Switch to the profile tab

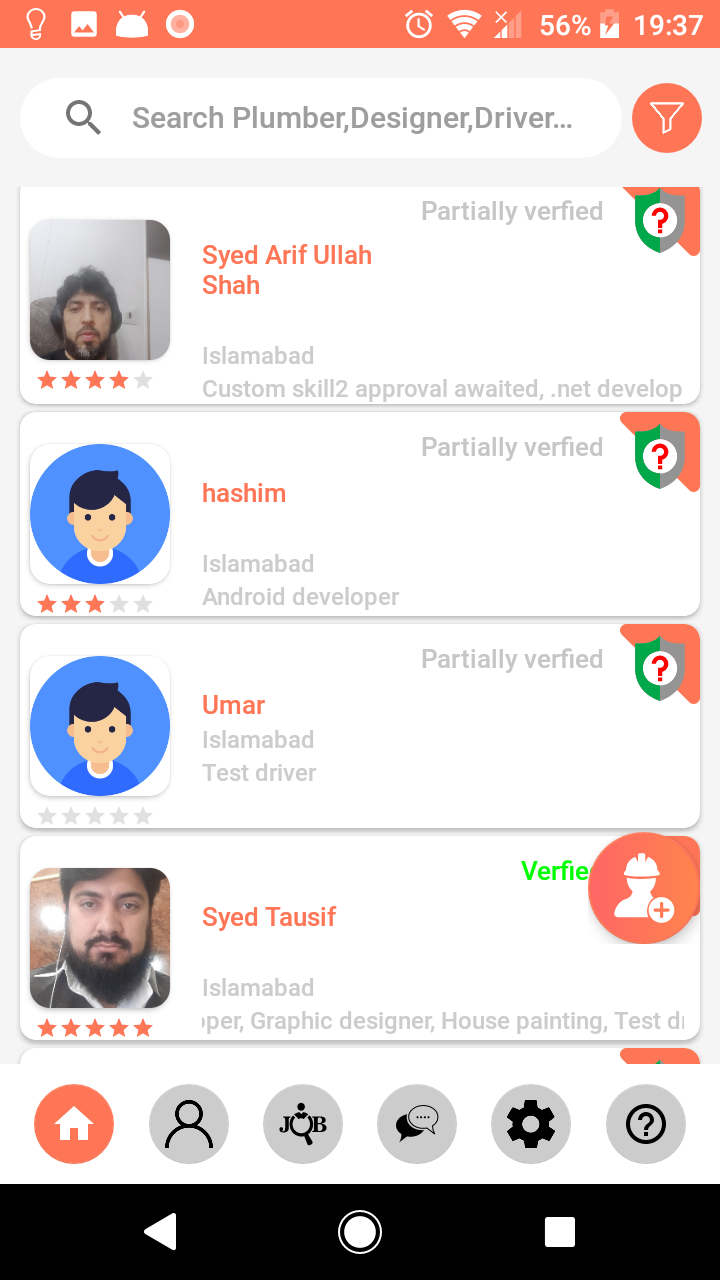(189, 1124)
